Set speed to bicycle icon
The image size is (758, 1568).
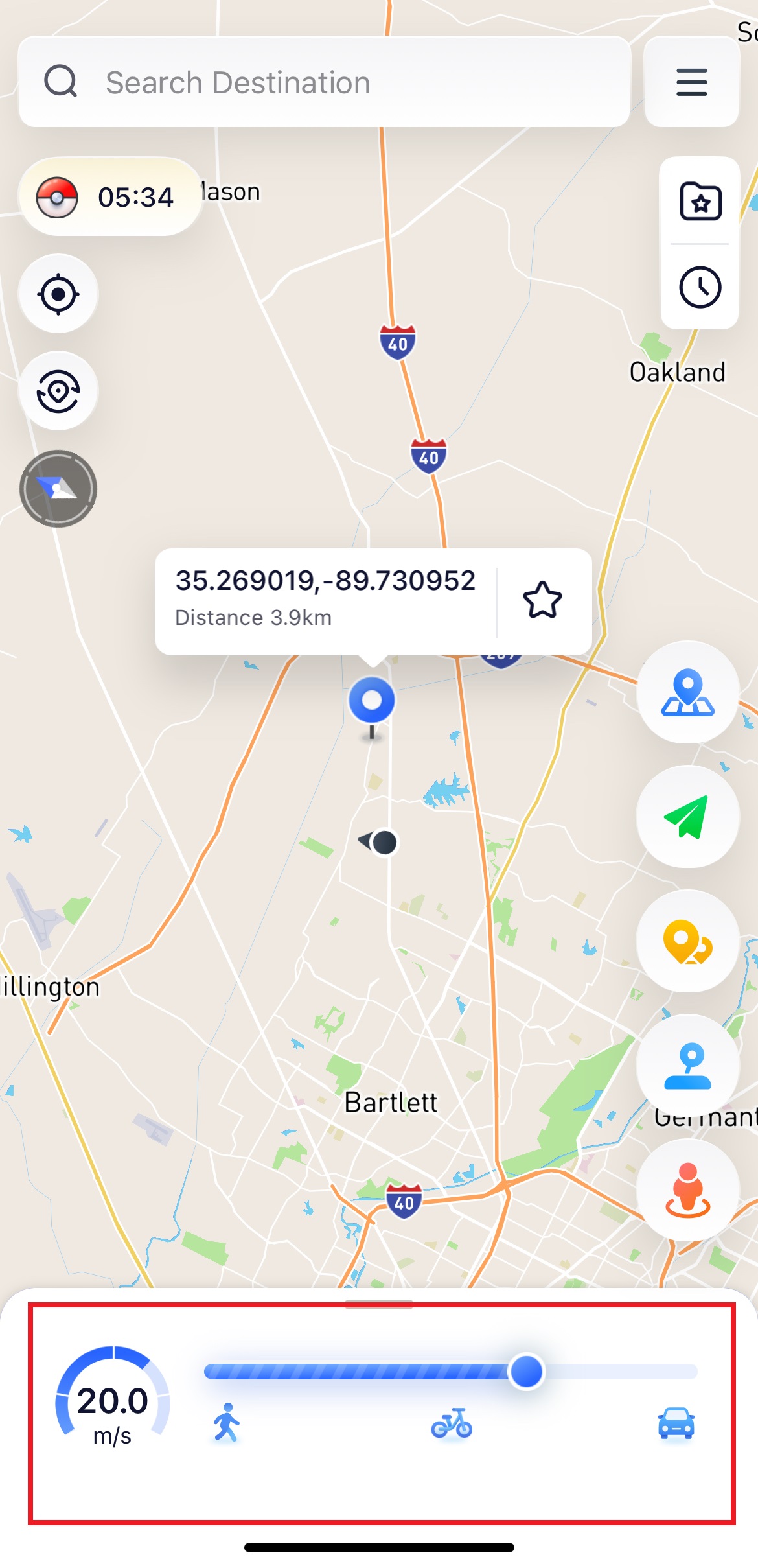tap(452, 1423)
